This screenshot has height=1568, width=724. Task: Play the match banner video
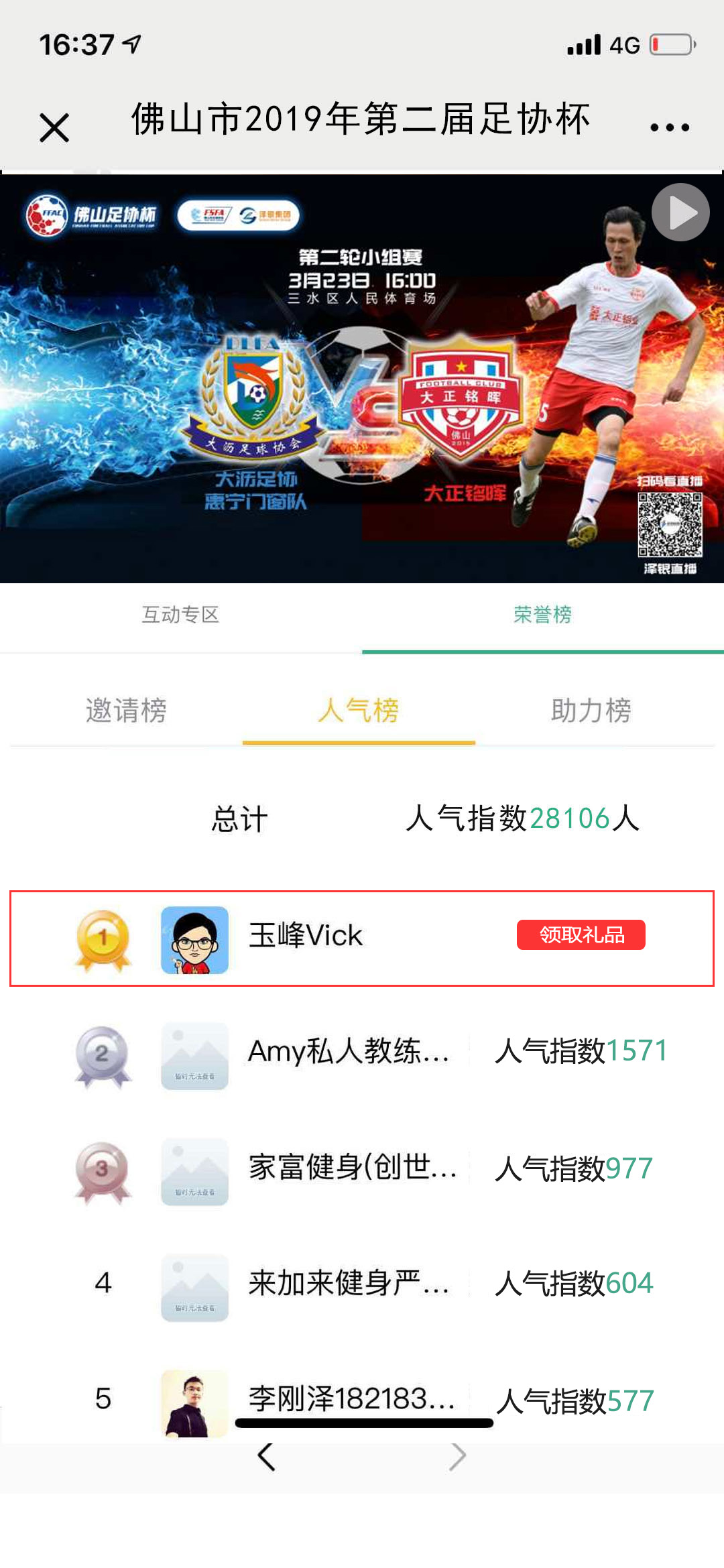[x=680, y=213]
